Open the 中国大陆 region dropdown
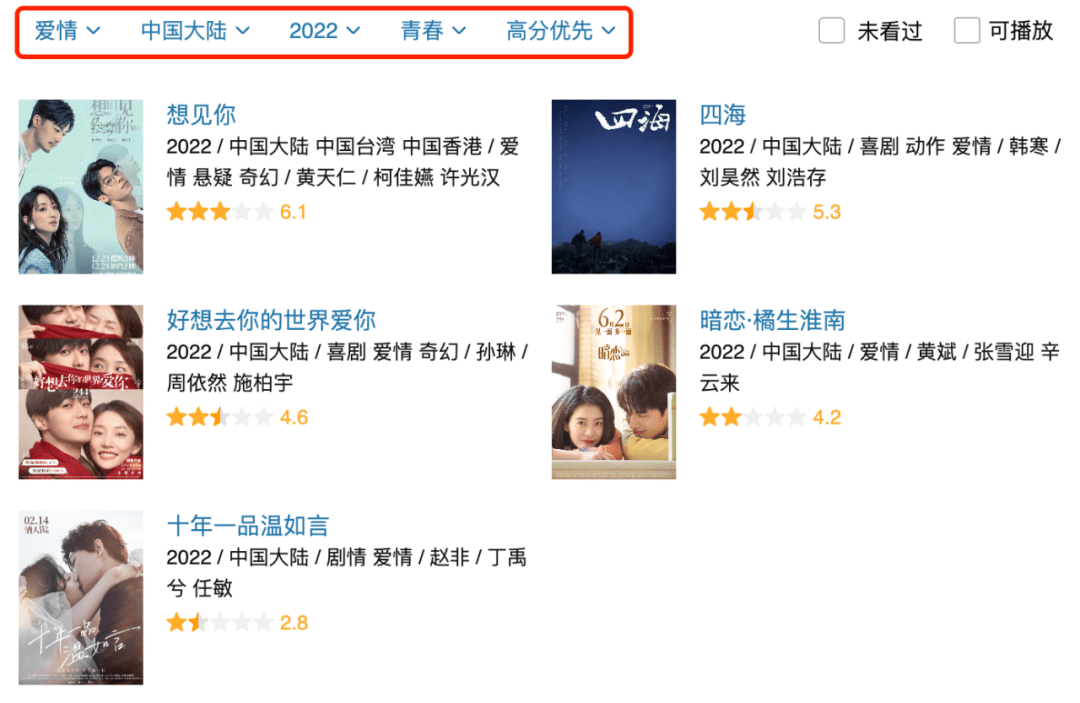The height and width of the screenshot is (703, 1080). click(195, 31)
